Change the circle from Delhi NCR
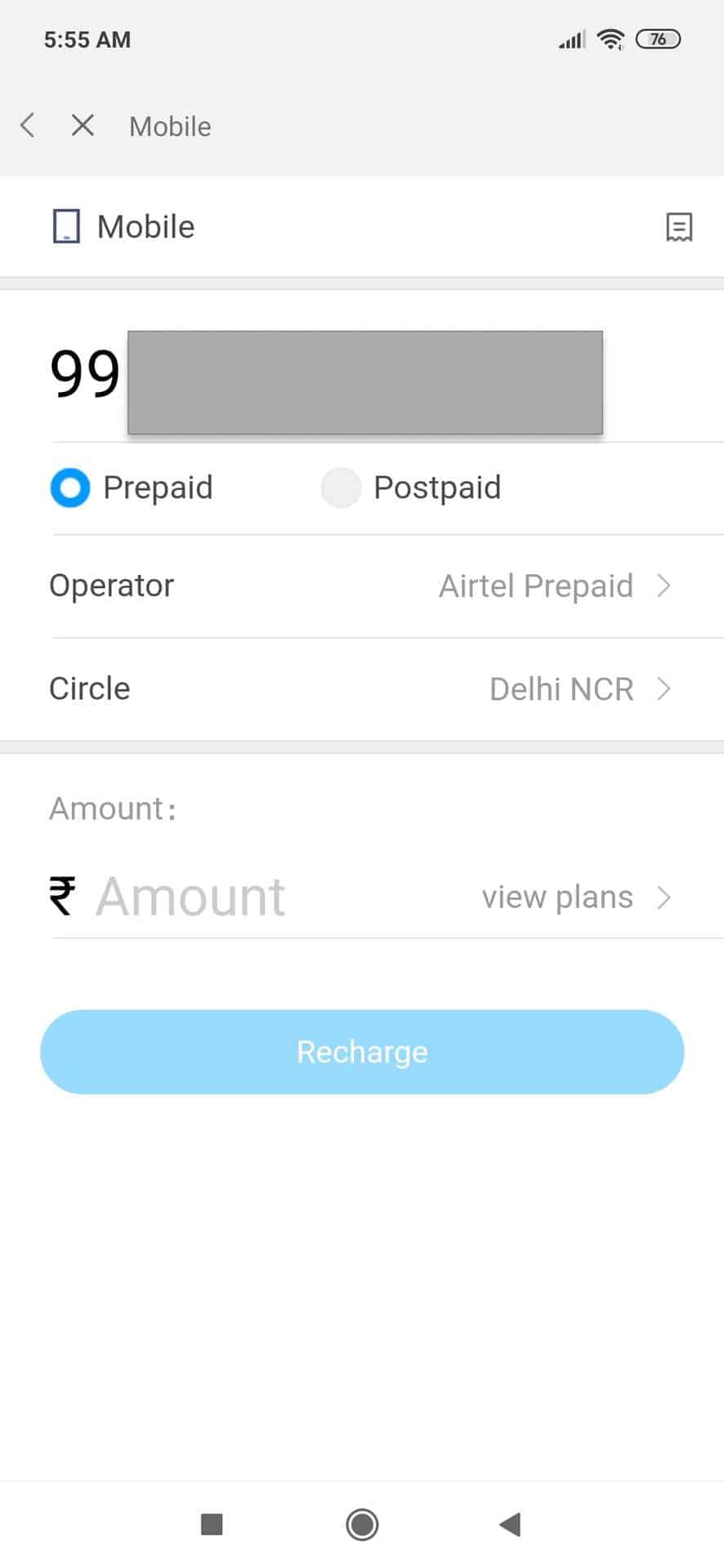This screenshot has height=1568, width=724. pos(362,689)
